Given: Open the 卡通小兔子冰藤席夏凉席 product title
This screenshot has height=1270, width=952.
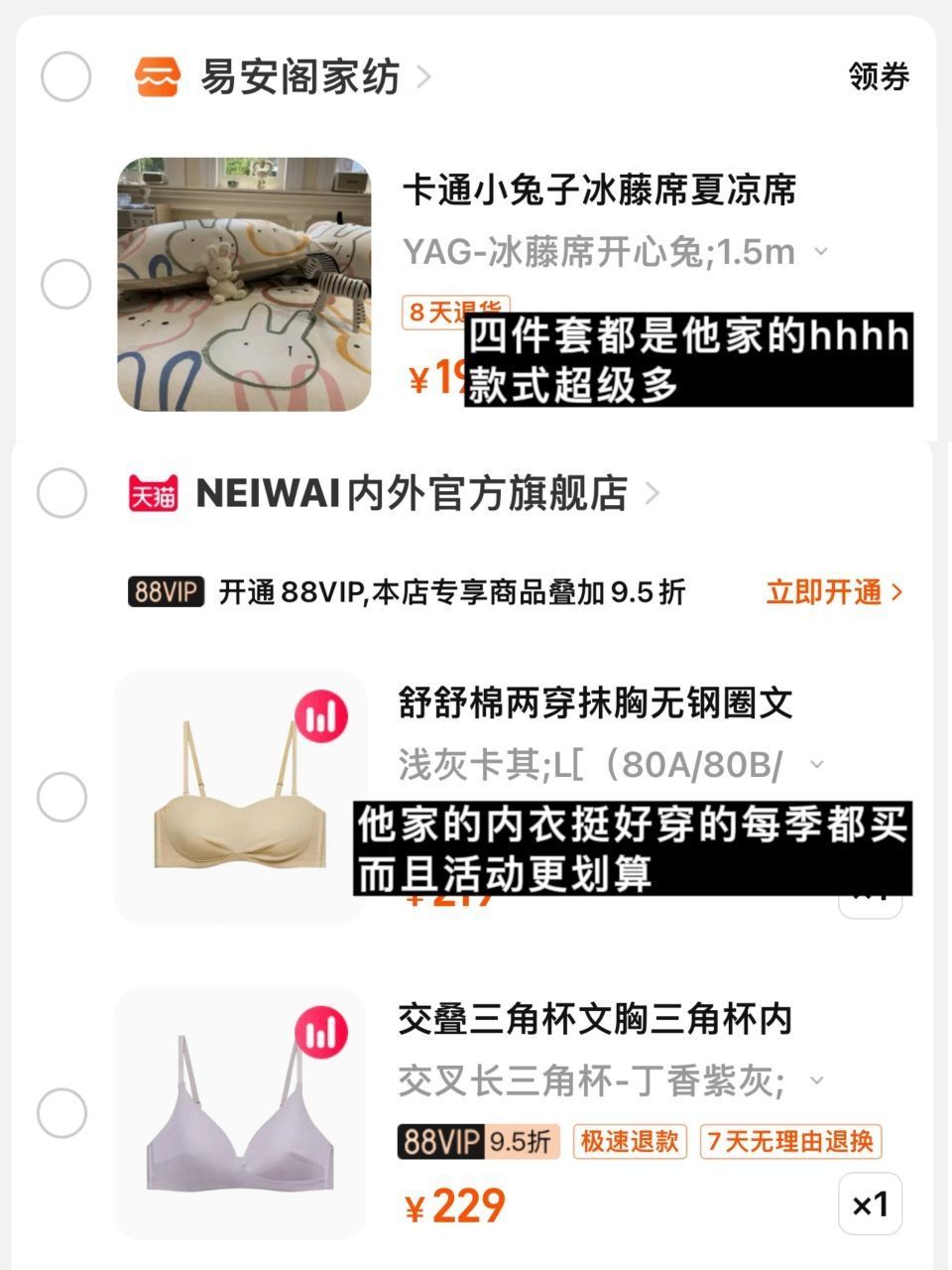Looking at the screenshot, I should click(x=599, y=190).
